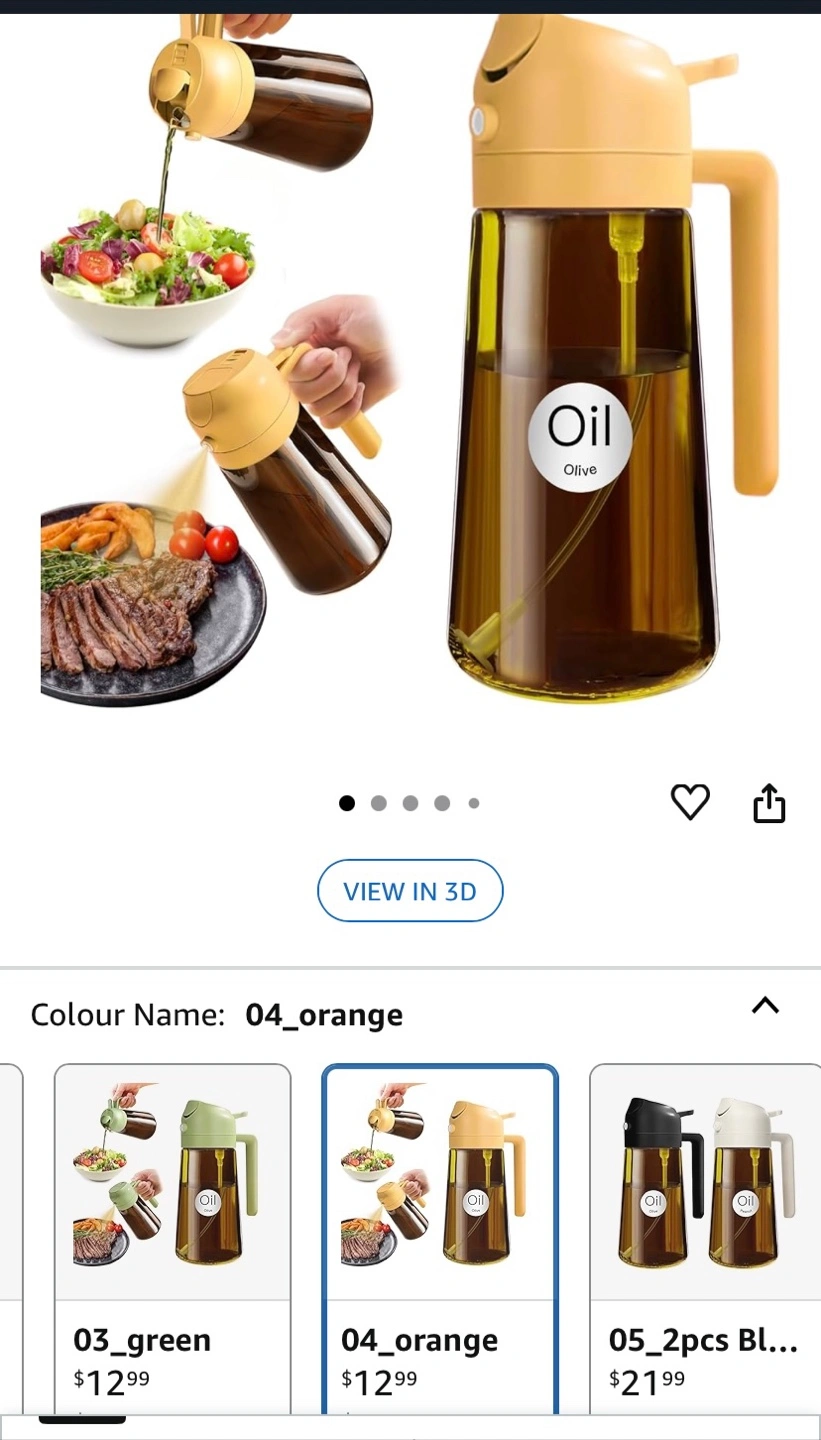Tap the VIEW IN 3D button
This screenshot has width=821, height=1440.
[410, 891]
